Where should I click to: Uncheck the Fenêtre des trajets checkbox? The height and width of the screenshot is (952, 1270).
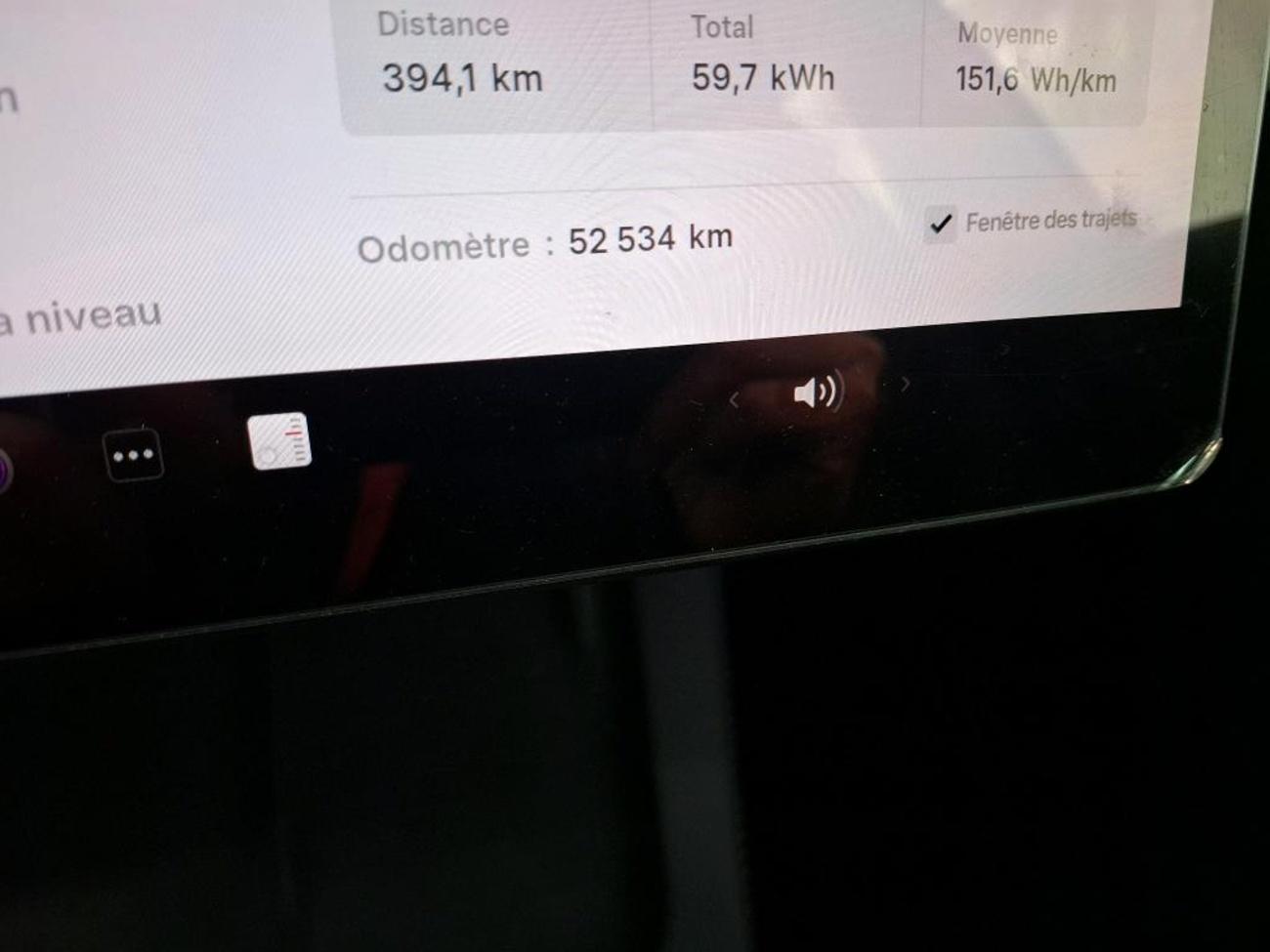click(x=940, y=225)
